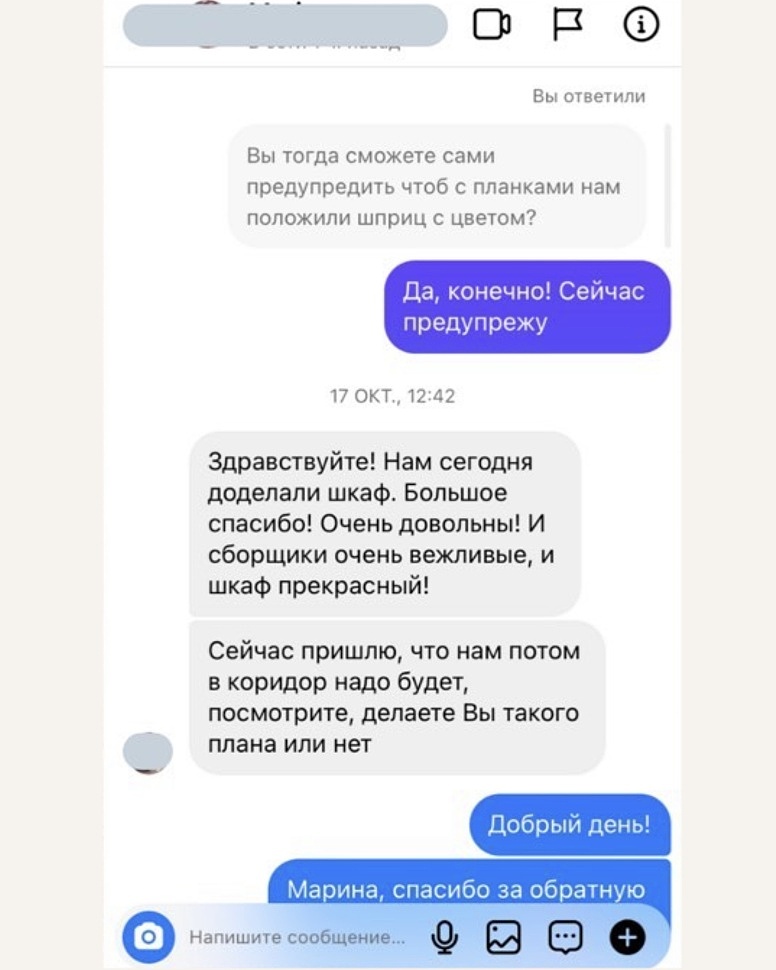The height and width of the screenshot is (970, 776).
Task: Tap the plus icon for more options
Action: point(628,937)
